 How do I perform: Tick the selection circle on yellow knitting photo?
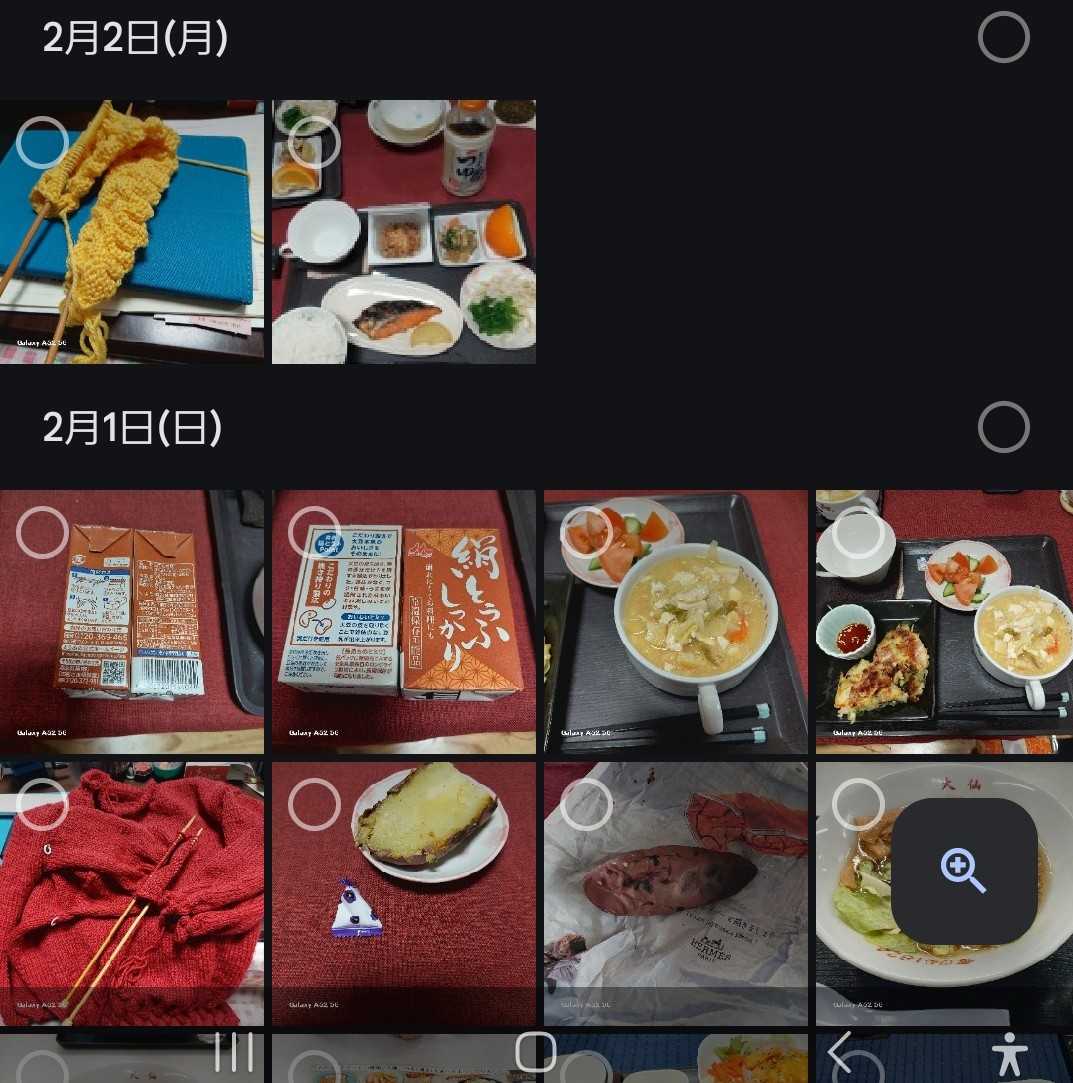[42, 142]
